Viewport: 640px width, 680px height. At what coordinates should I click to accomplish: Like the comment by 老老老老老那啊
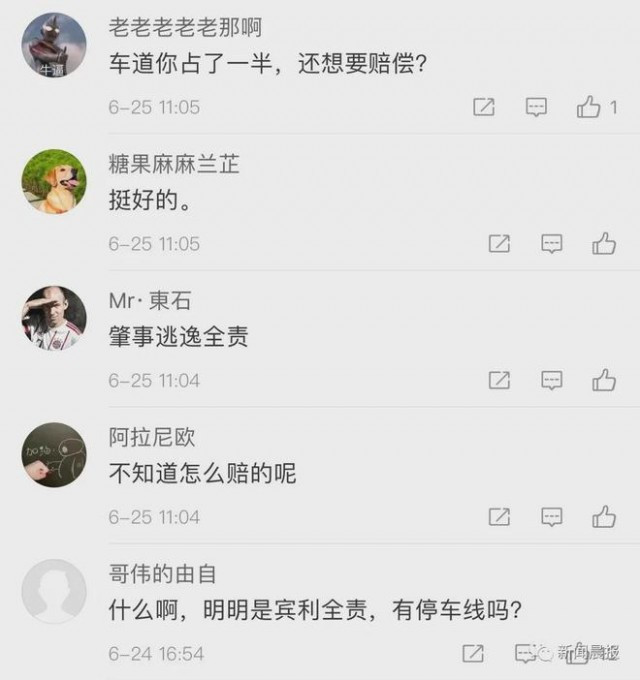(x=589, y=107)
